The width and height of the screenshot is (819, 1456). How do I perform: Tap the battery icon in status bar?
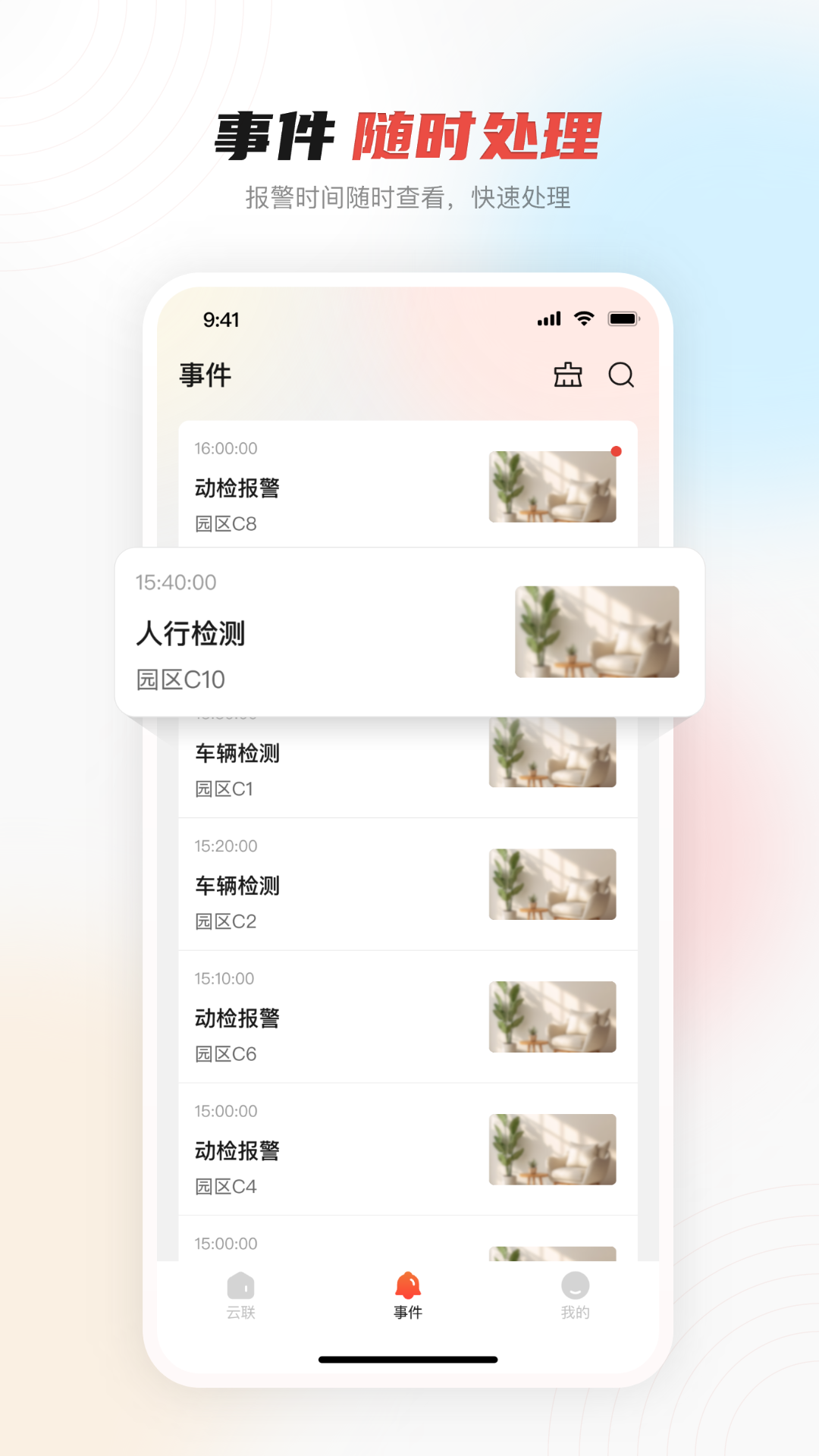coord(623,319)
